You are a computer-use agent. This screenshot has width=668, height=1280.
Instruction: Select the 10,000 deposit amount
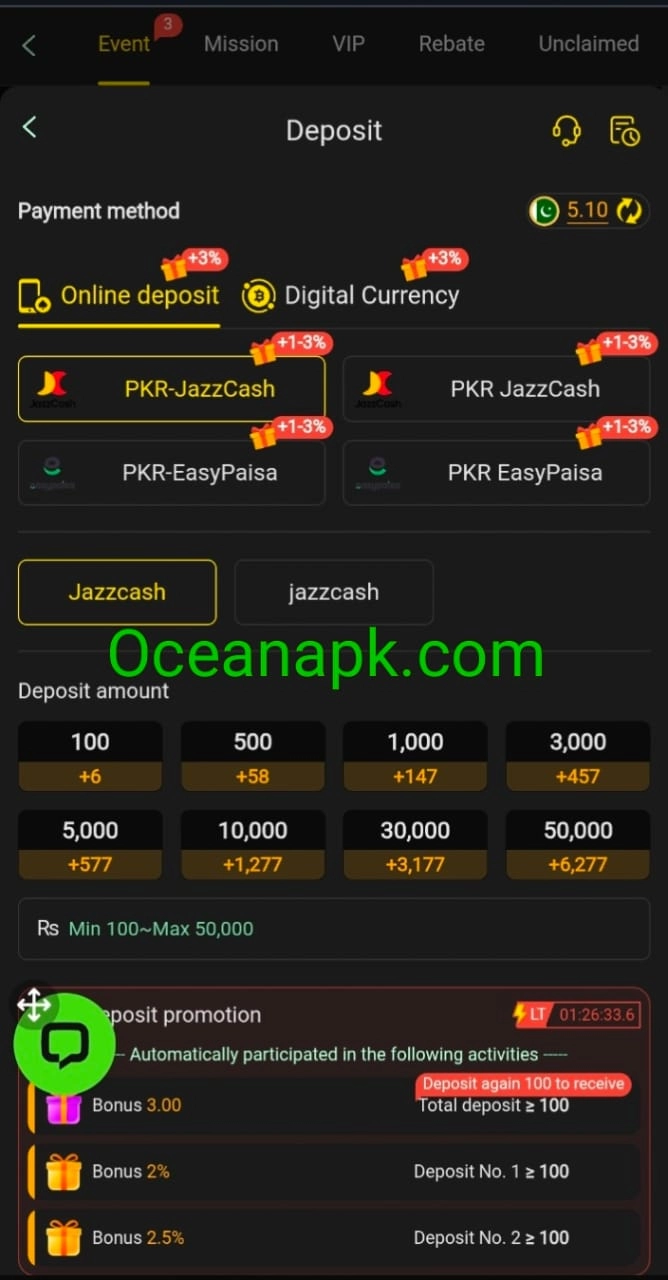tap(253, 845)
